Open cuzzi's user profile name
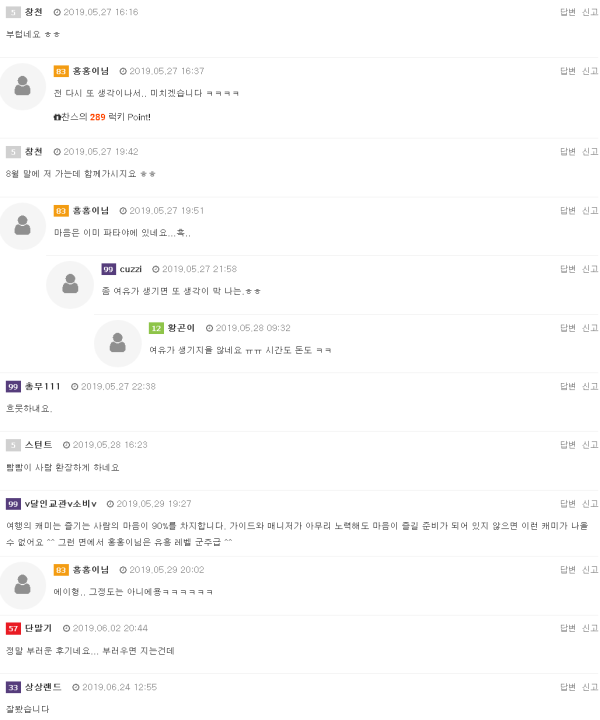Image resolution: width=600 pixels, height=720 pixels. pos(131,269)
